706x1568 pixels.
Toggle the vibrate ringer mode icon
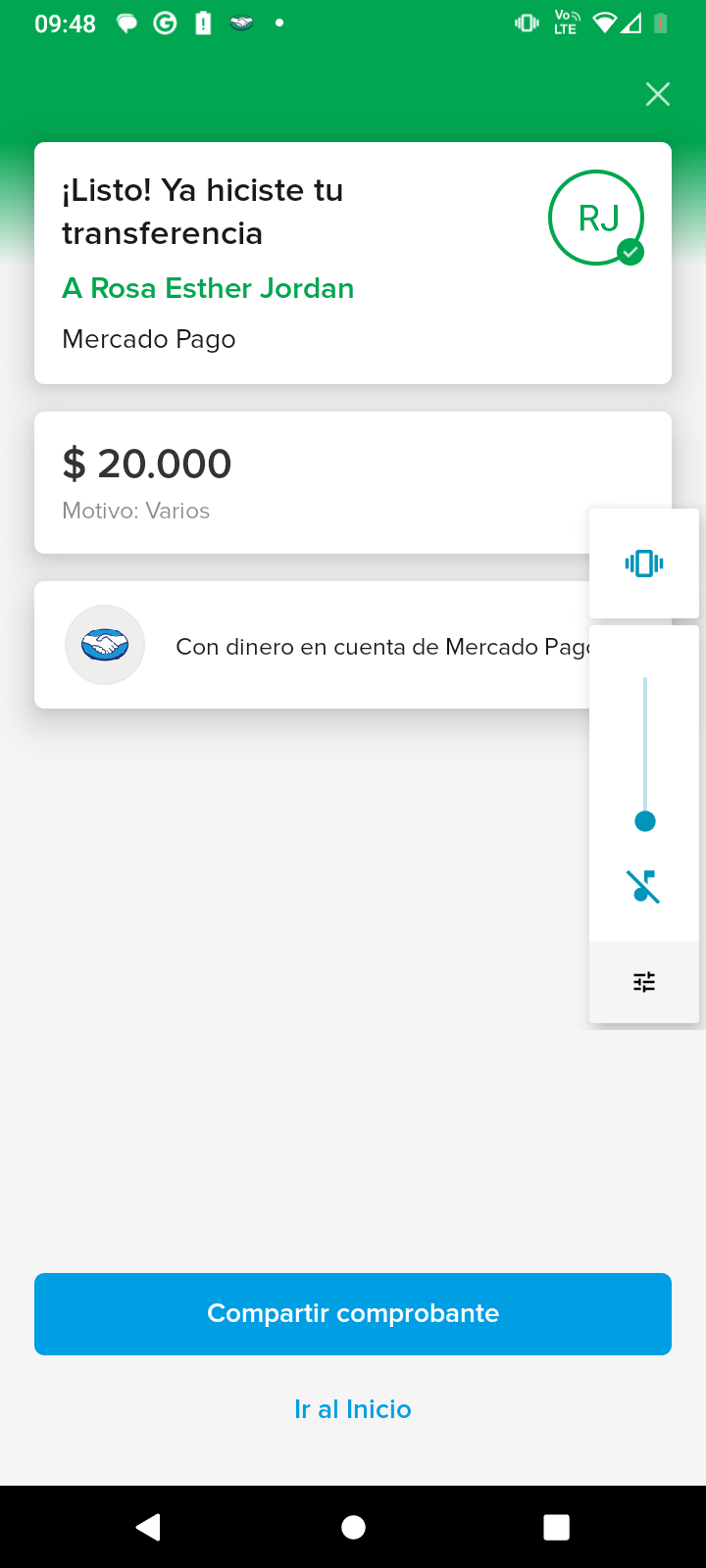[x=644, y=563]
